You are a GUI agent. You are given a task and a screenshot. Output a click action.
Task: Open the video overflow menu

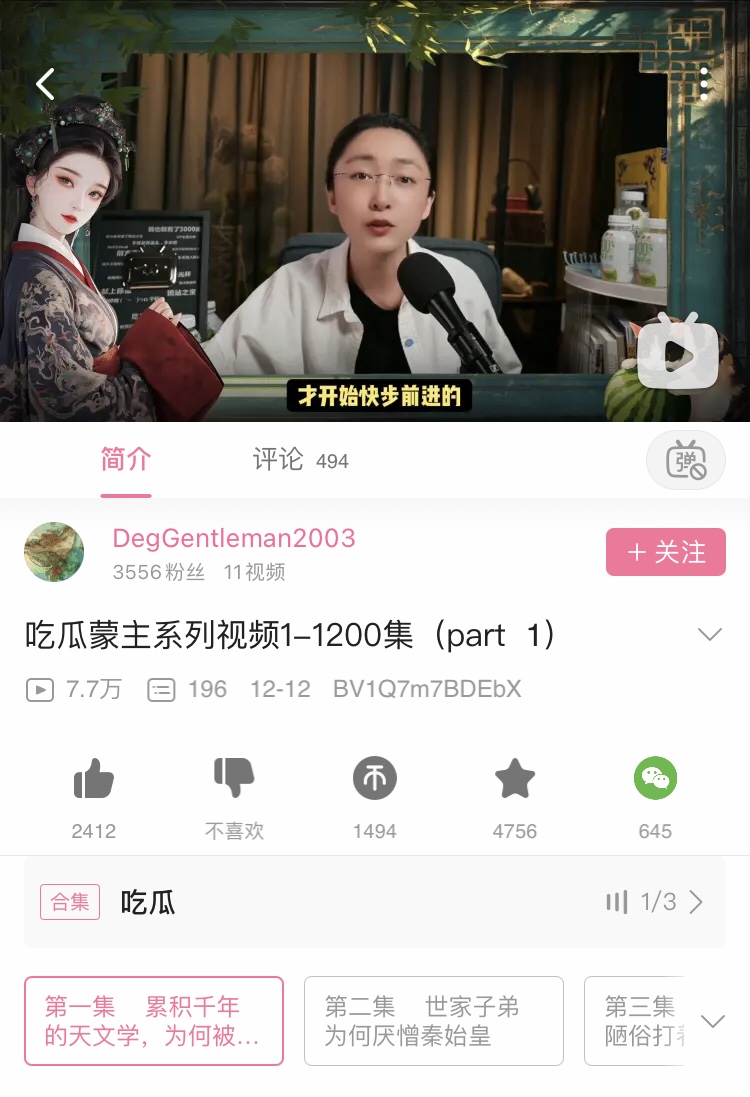(x=704, y=85)
